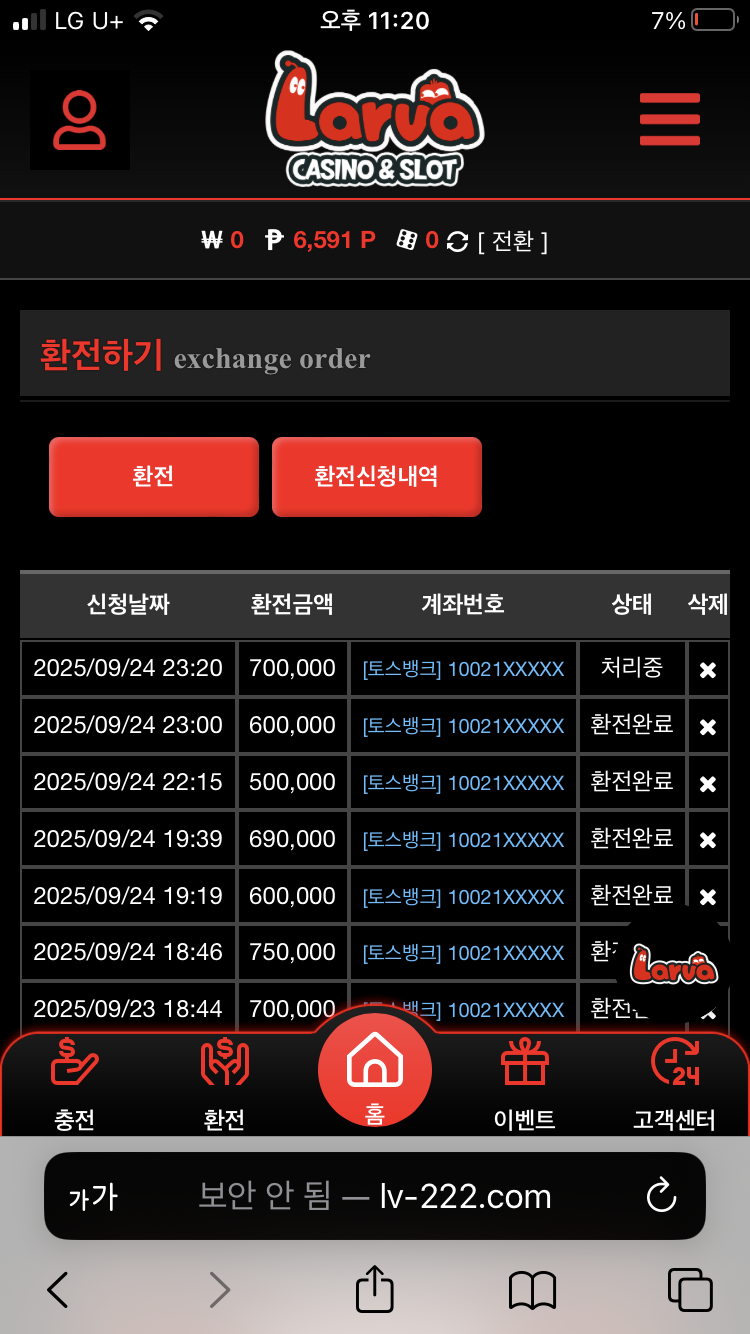Image resolution: width=750 pixels, height=1334 pixels.
Task: Open the hamburger menu
Action: [669, 119]
